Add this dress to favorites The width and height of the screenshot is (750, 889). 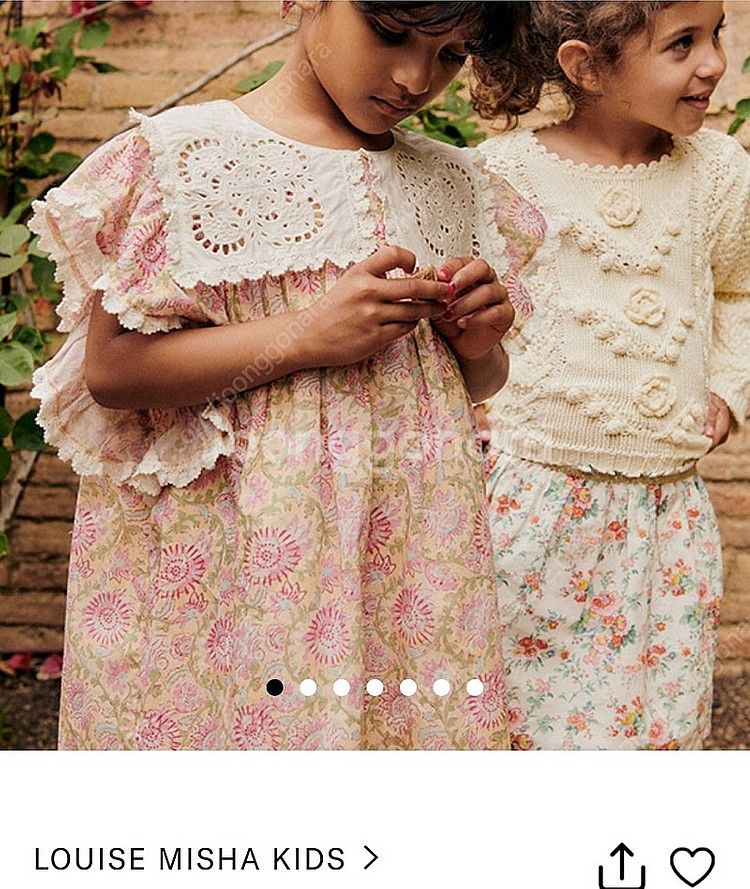[x=692, y=865]
